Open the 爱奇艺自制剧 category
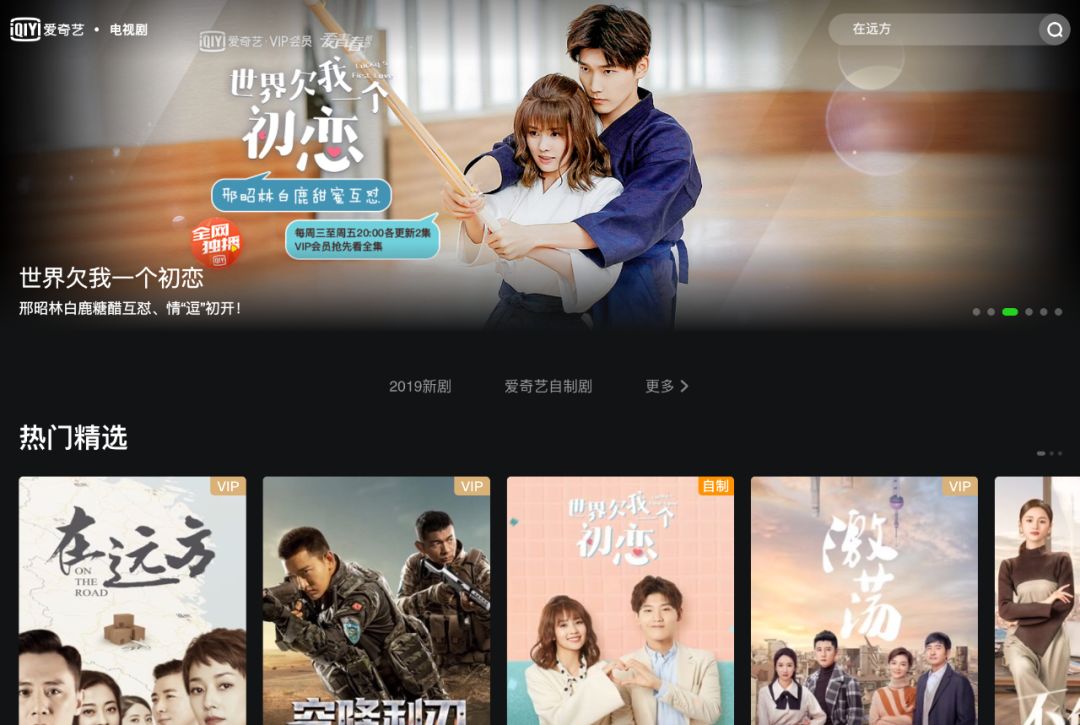Screen dimensions: 1080x725 (548, 386)
